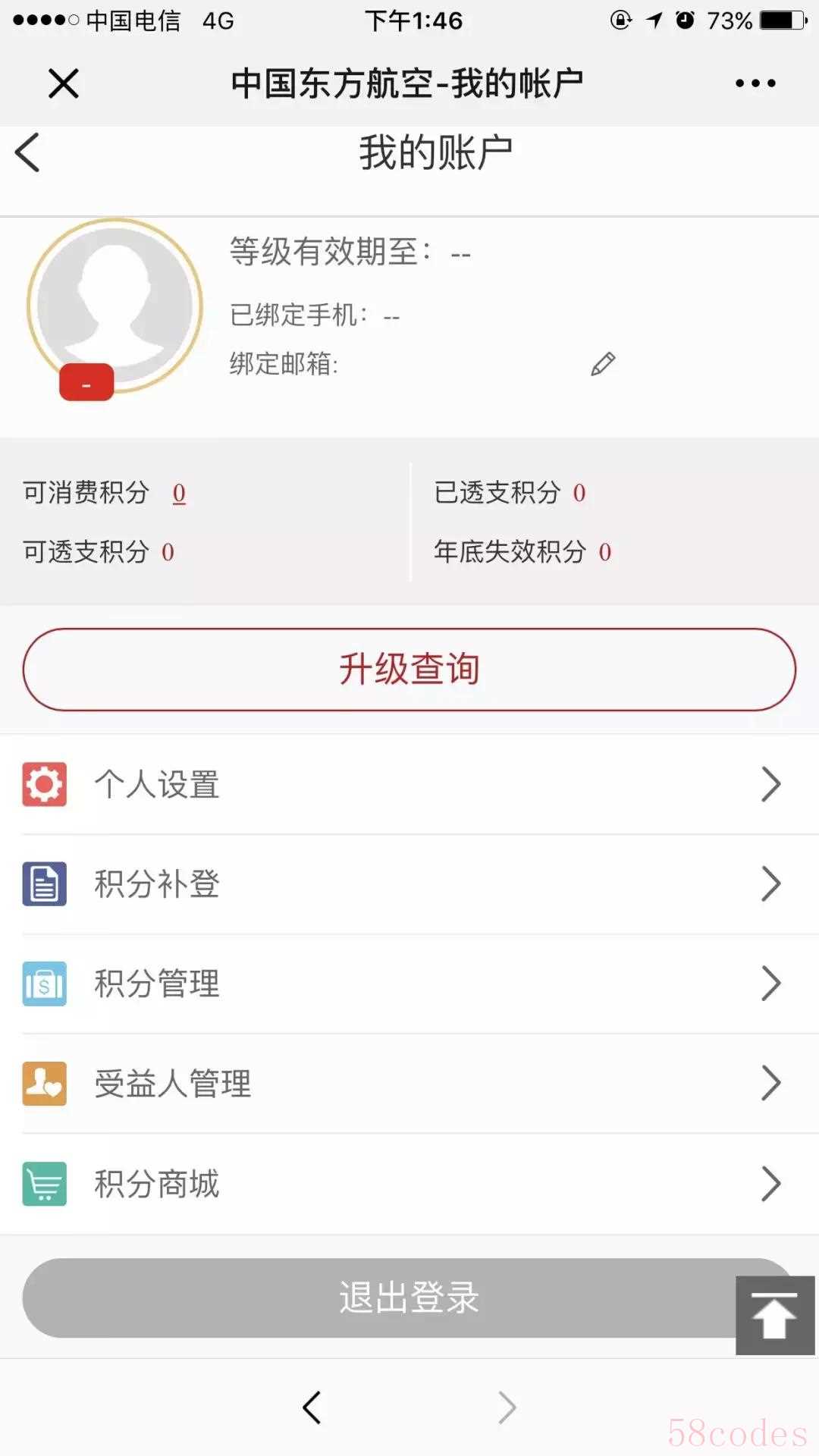Go back from the 我的账户 page

(28, 153)
